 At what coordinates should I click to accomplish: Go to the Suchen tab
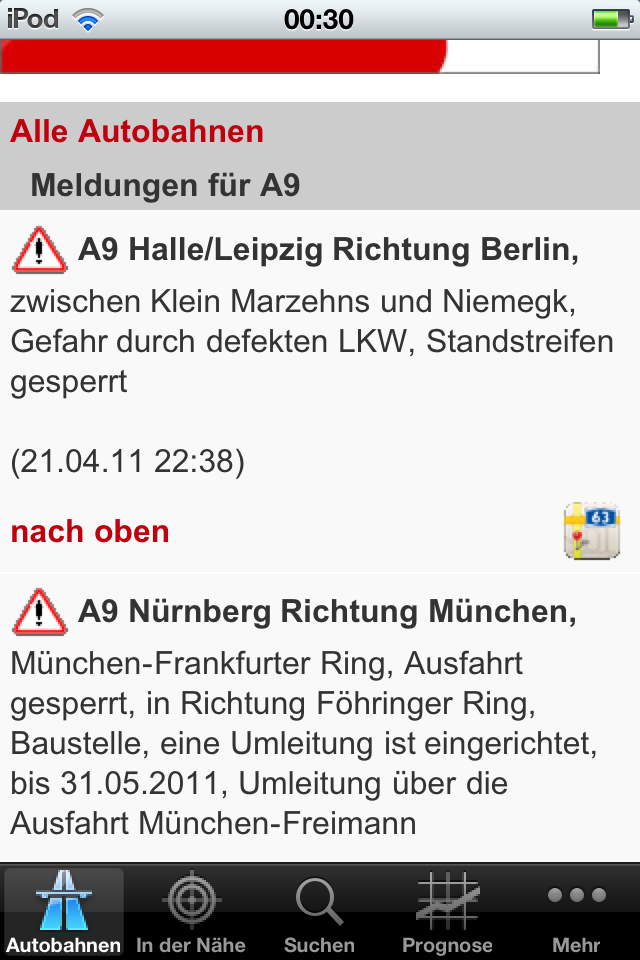319,912
